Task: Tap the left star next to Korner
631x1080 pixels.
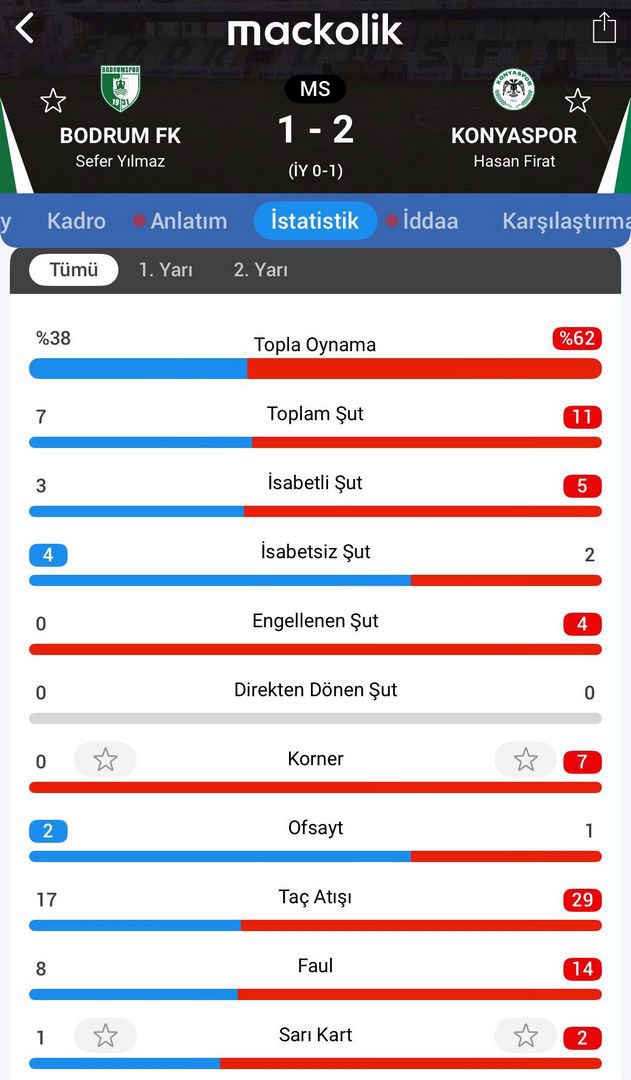Action: (105, 760)
